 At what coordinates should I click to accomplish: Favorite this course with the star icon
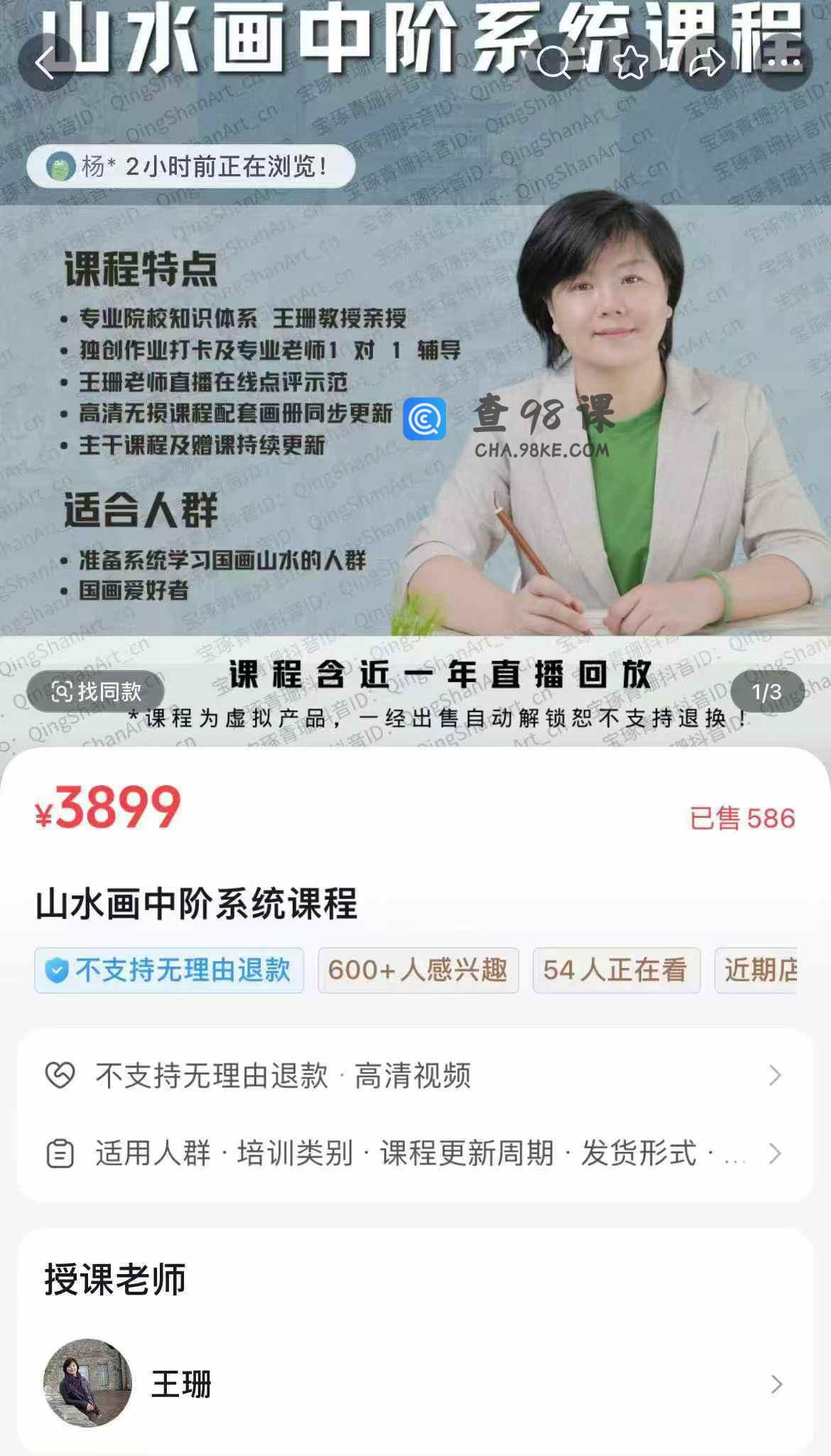click(630, 63)
